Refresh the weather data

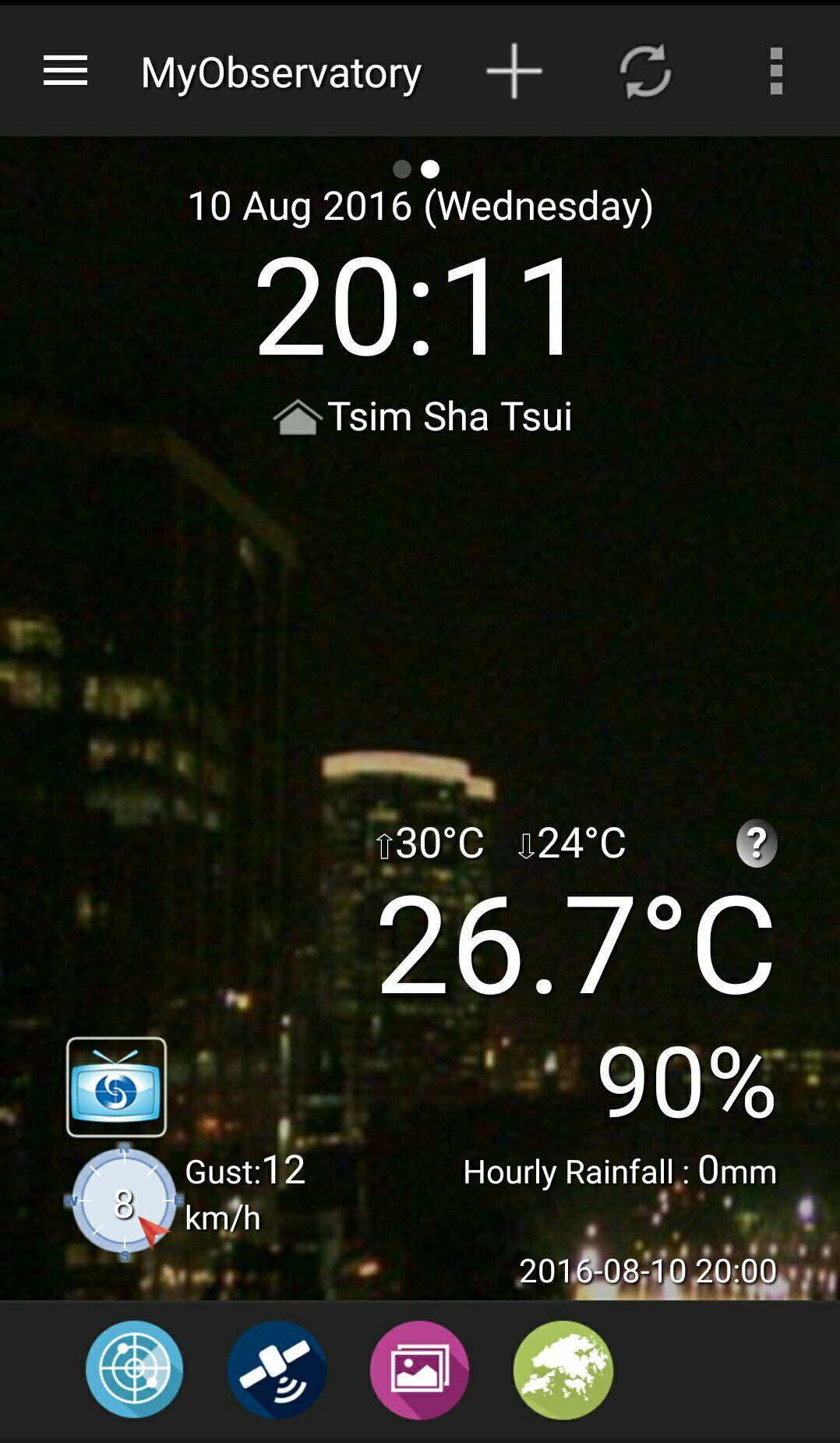pos(644,71)
